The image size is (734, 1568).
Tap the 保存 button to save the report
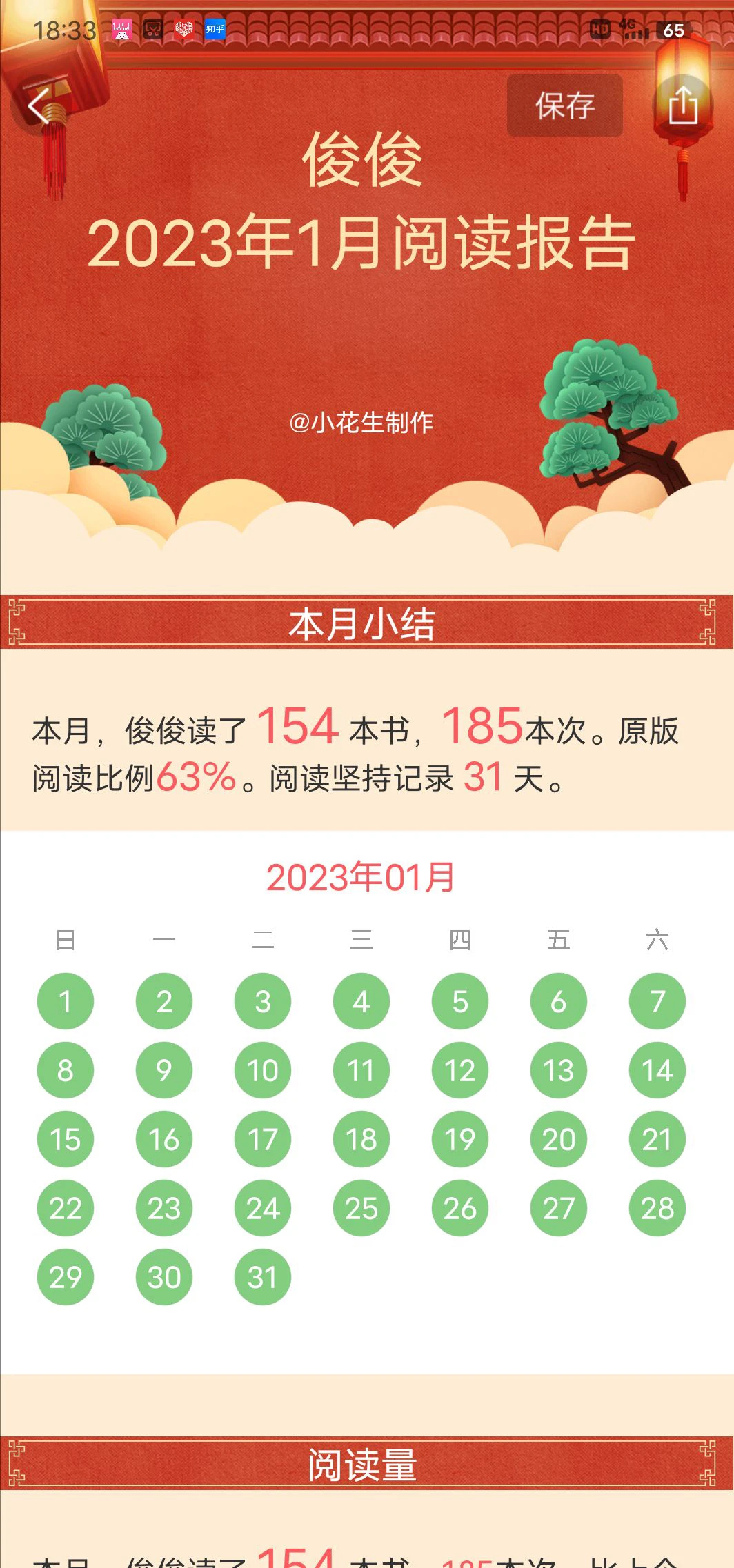point(564,105)
